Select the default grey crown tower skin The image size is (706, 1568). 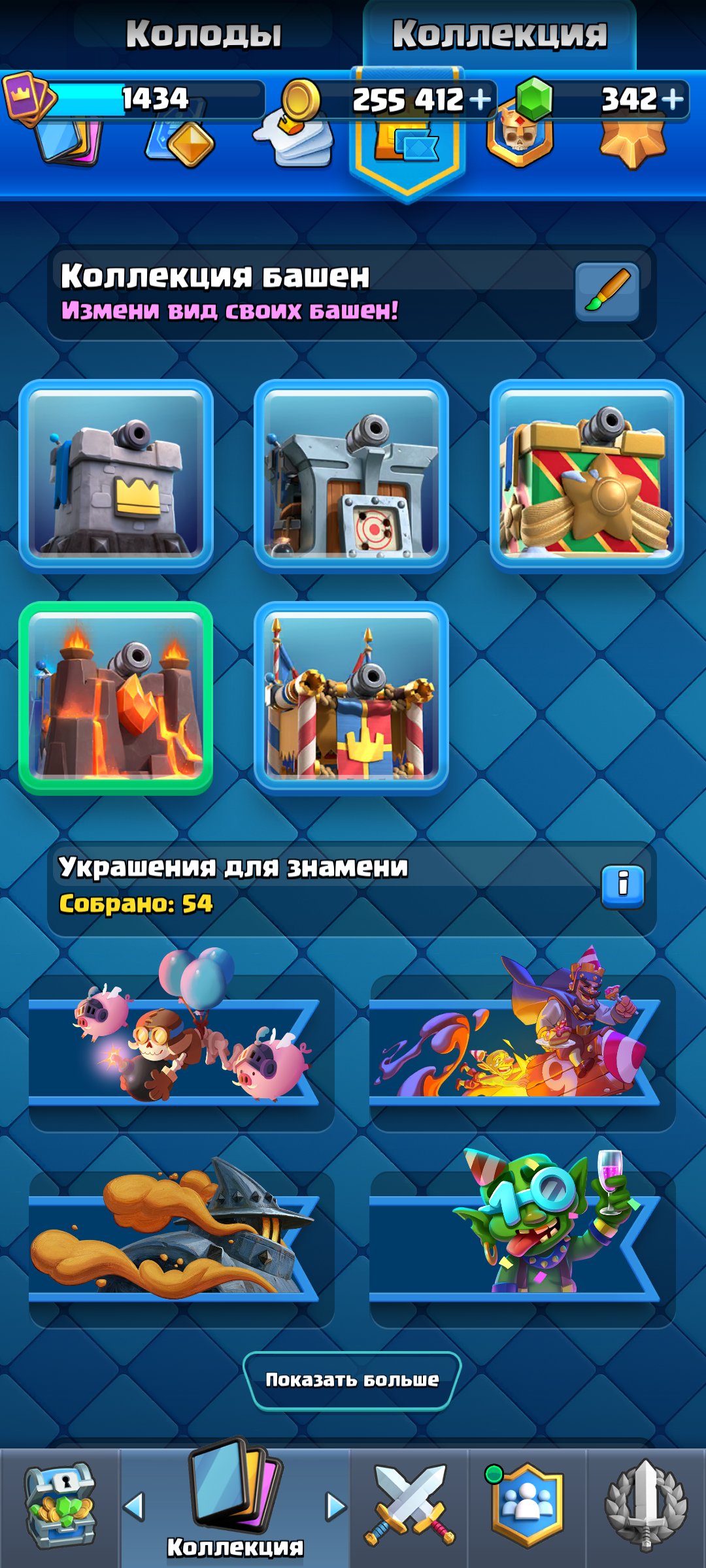pyautogui.click(x=116, y=476)
